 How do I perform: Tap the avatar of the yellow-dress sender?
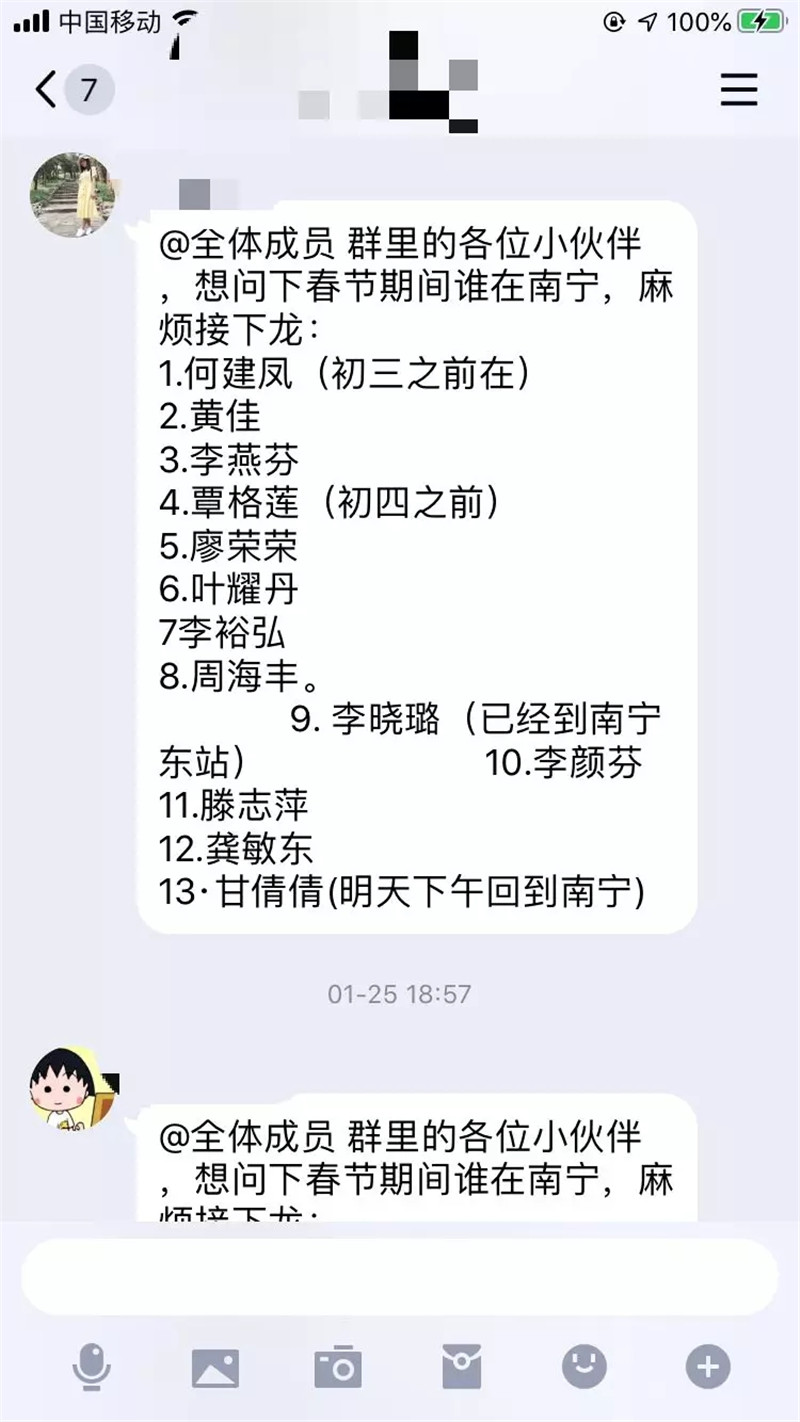(x=70, y=195)
